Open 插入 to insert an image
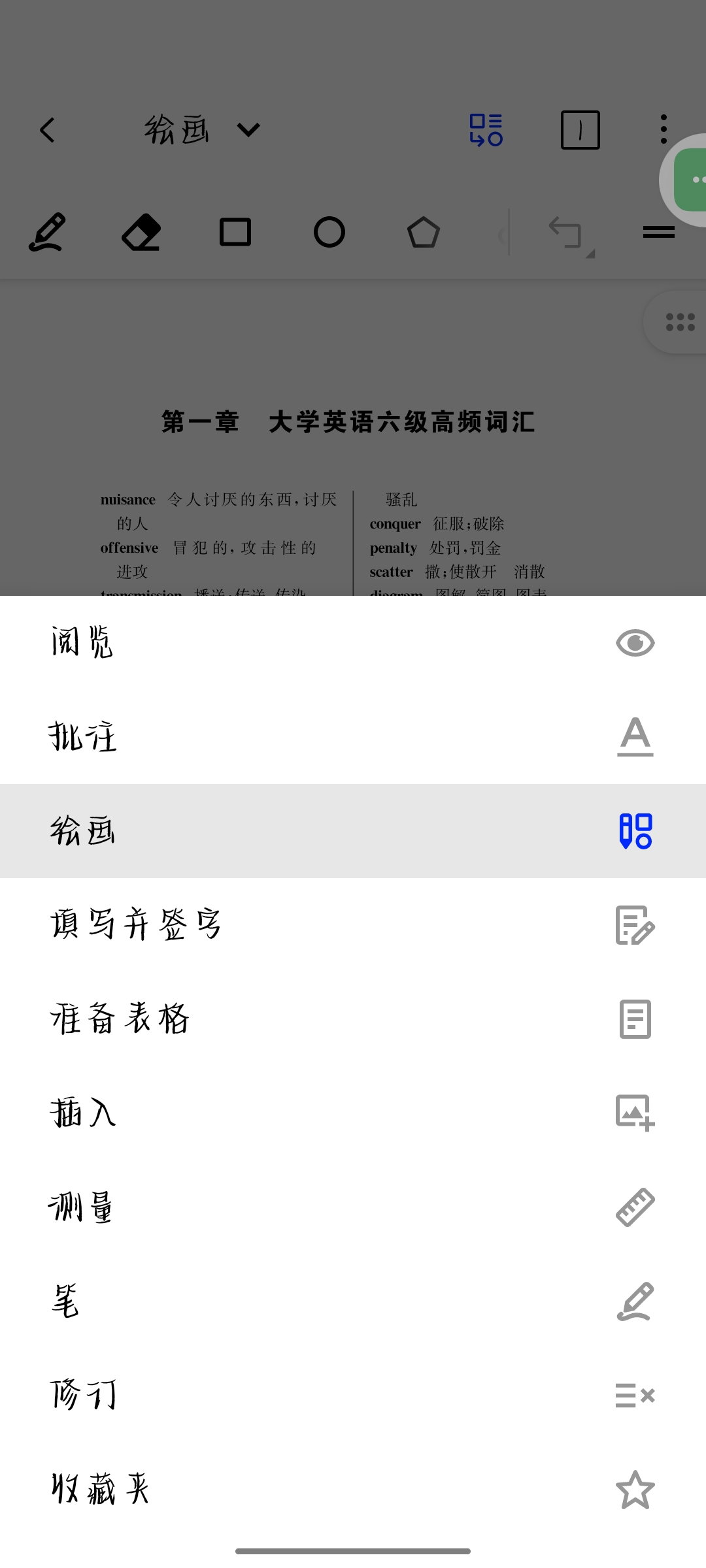706x1568 pixels. coord(353,1112)
